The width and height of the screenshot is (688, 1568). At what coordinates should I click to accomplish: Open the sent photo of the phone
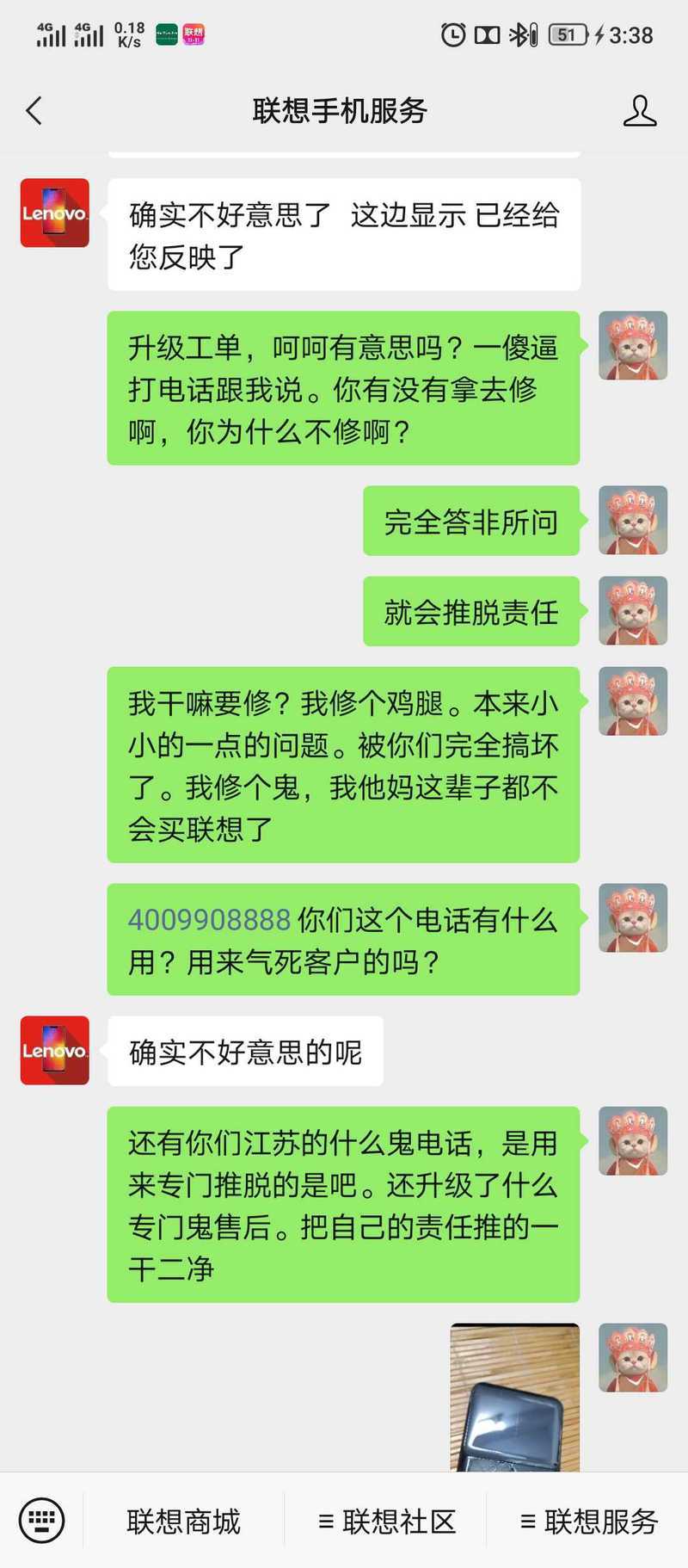point(514,1398)
